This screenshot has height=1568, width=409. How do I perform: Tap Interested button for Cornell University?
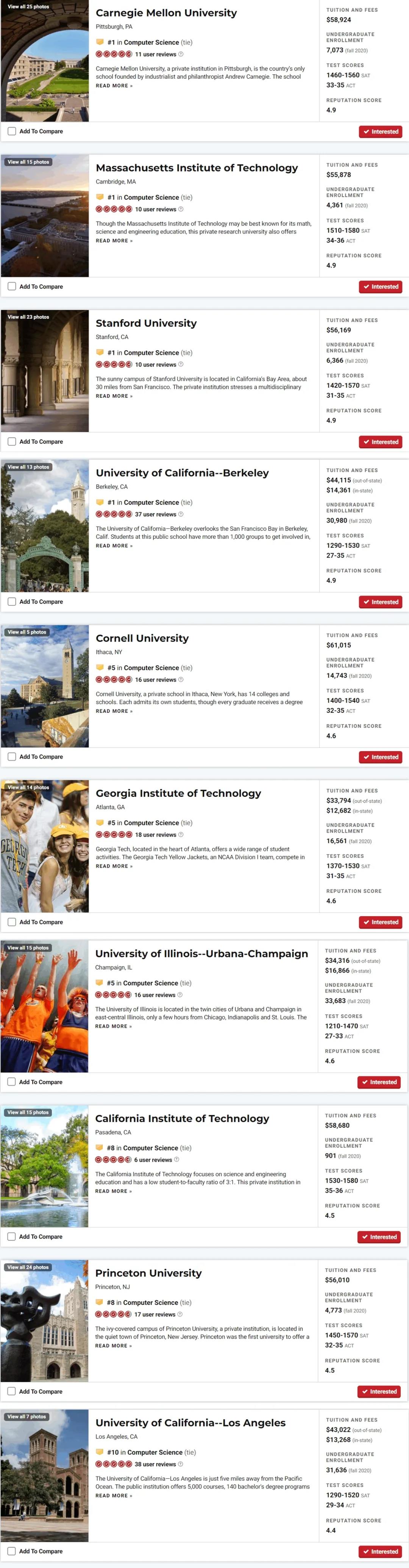click(x=380, y=757)
